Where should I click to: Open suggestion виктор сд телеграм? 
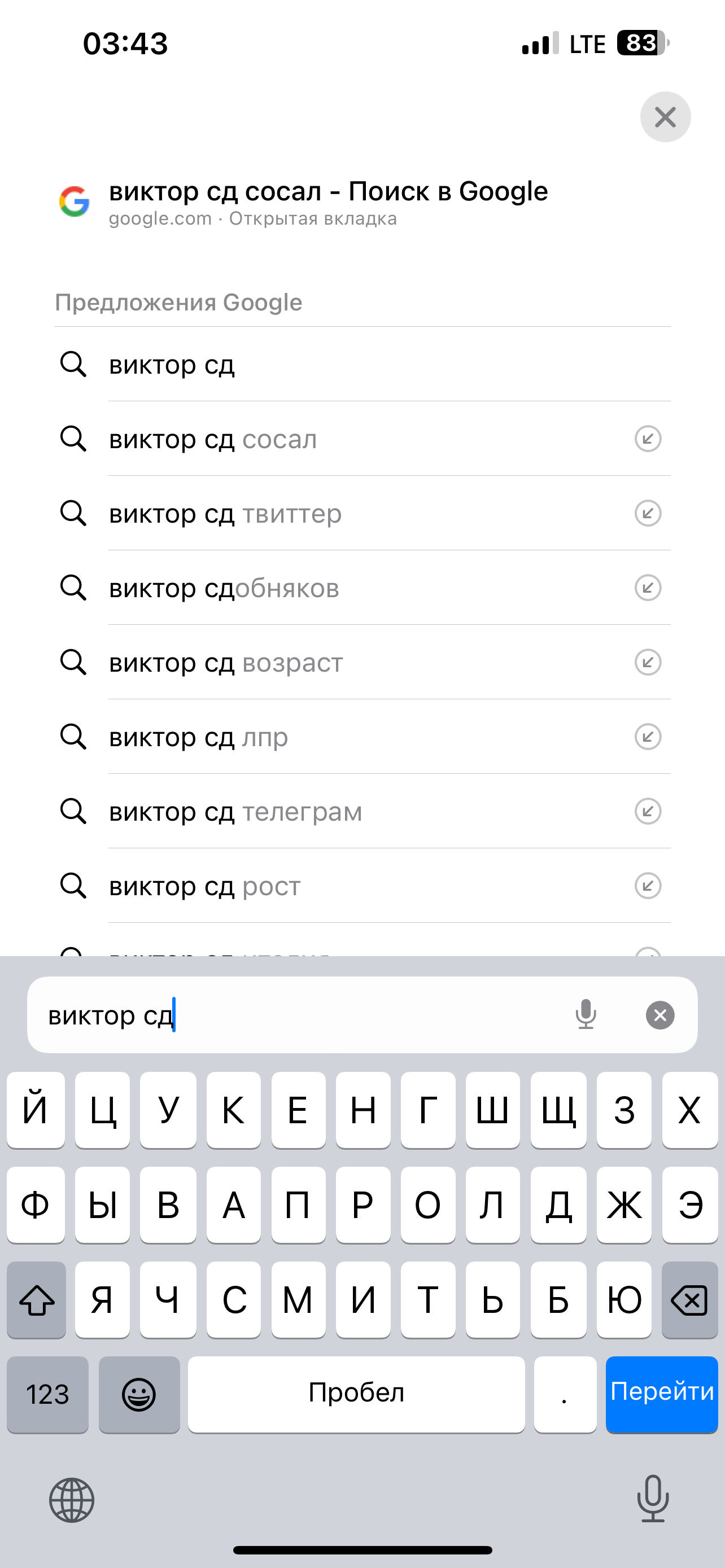pyautogui.click(x=235, y=812)
